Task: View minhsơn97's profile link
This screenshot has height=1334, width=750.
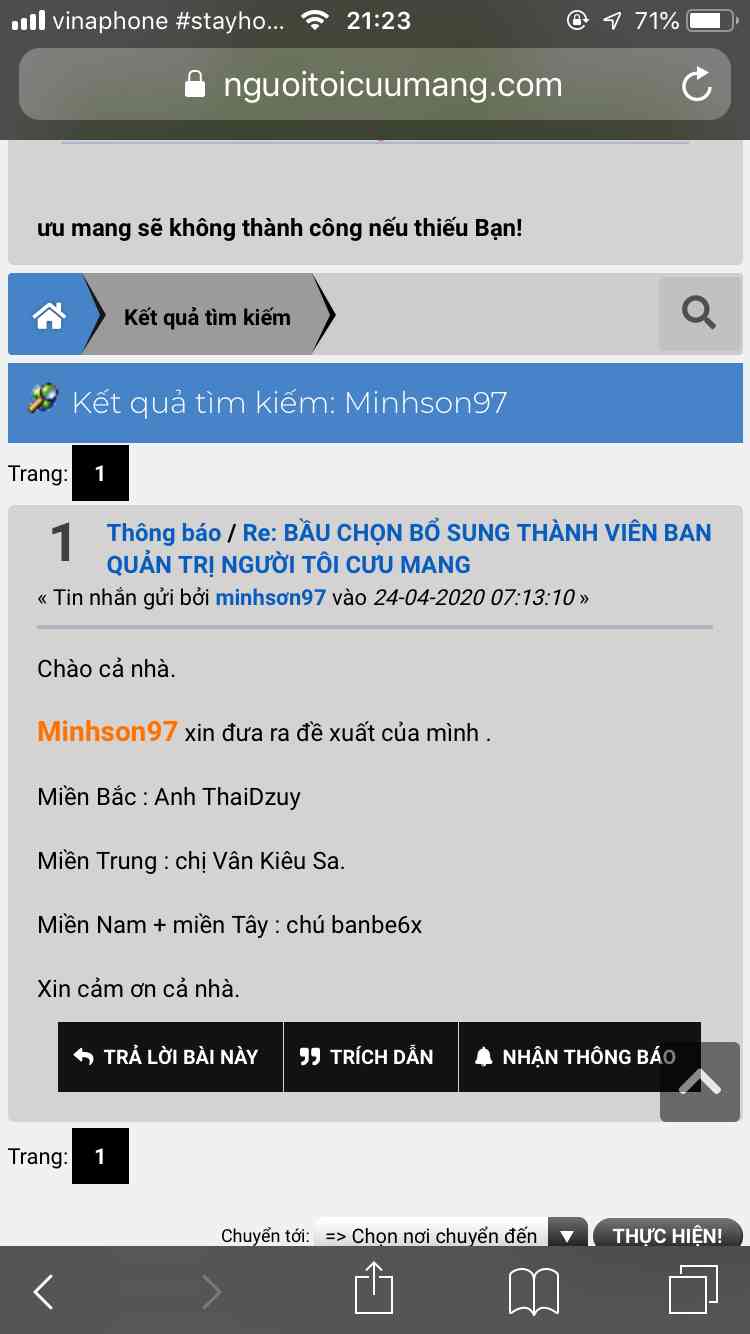Action: pos(271,598)
